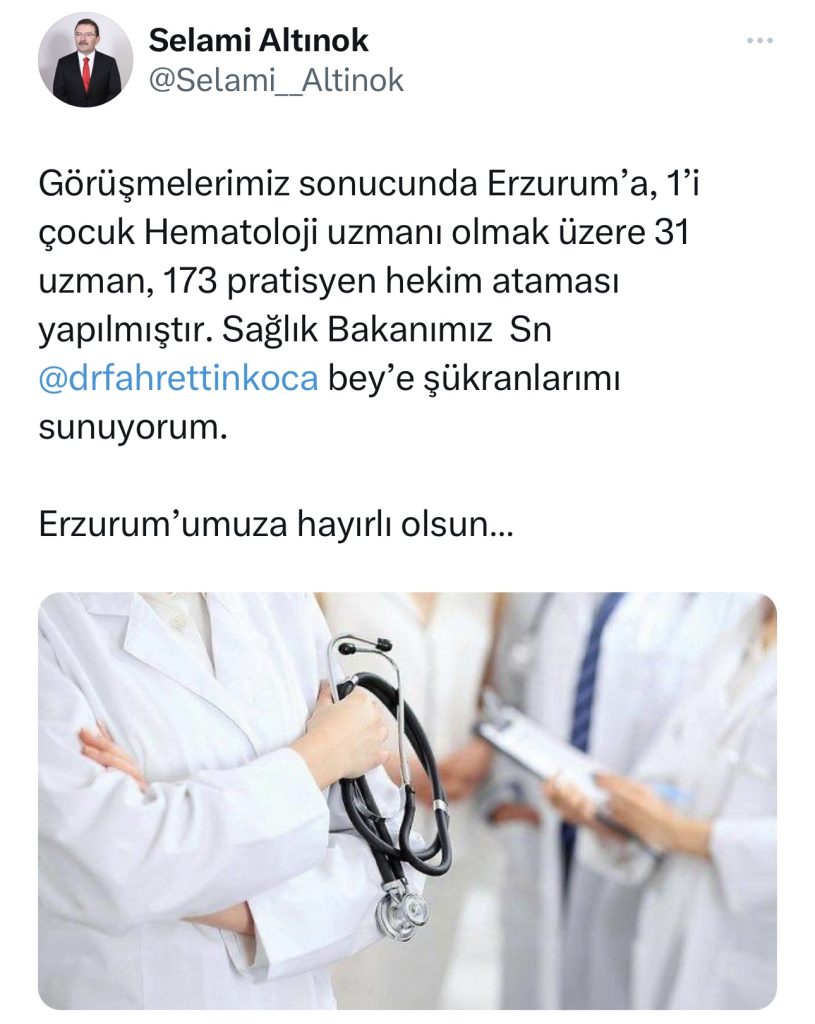
Task: Open the @drfahrettinkoca mention link
Action: (178, 380)
